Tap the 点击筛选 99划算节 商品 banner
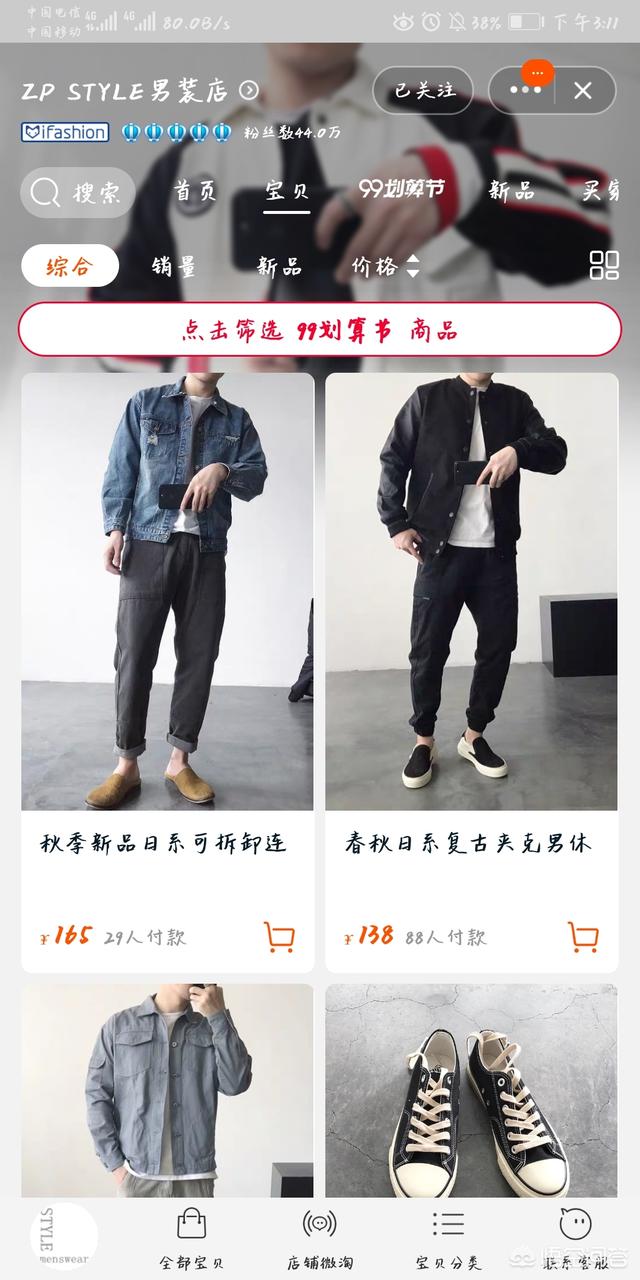 [x=320, y=329]
